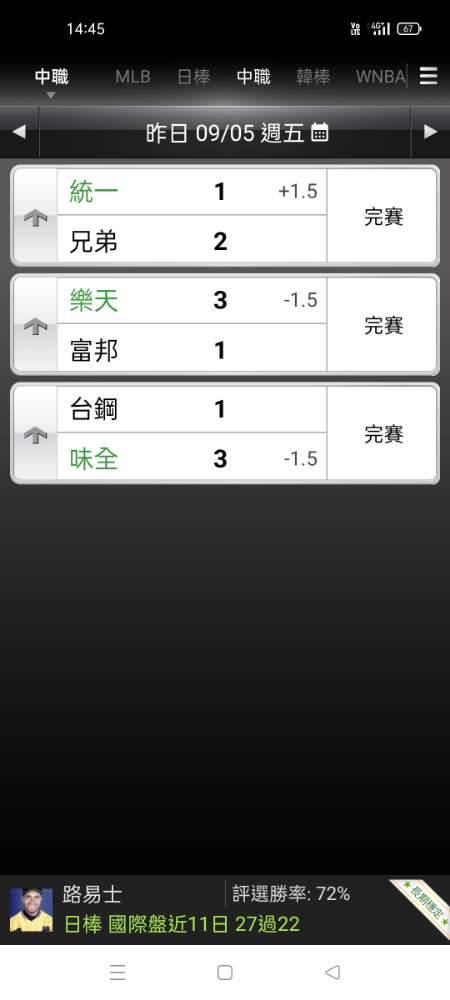Image resolution: width=450 pixels, height=1000 pixels.
Task: Open the 台鋼 vs 味全 game
Action: (x=224, y=434)
